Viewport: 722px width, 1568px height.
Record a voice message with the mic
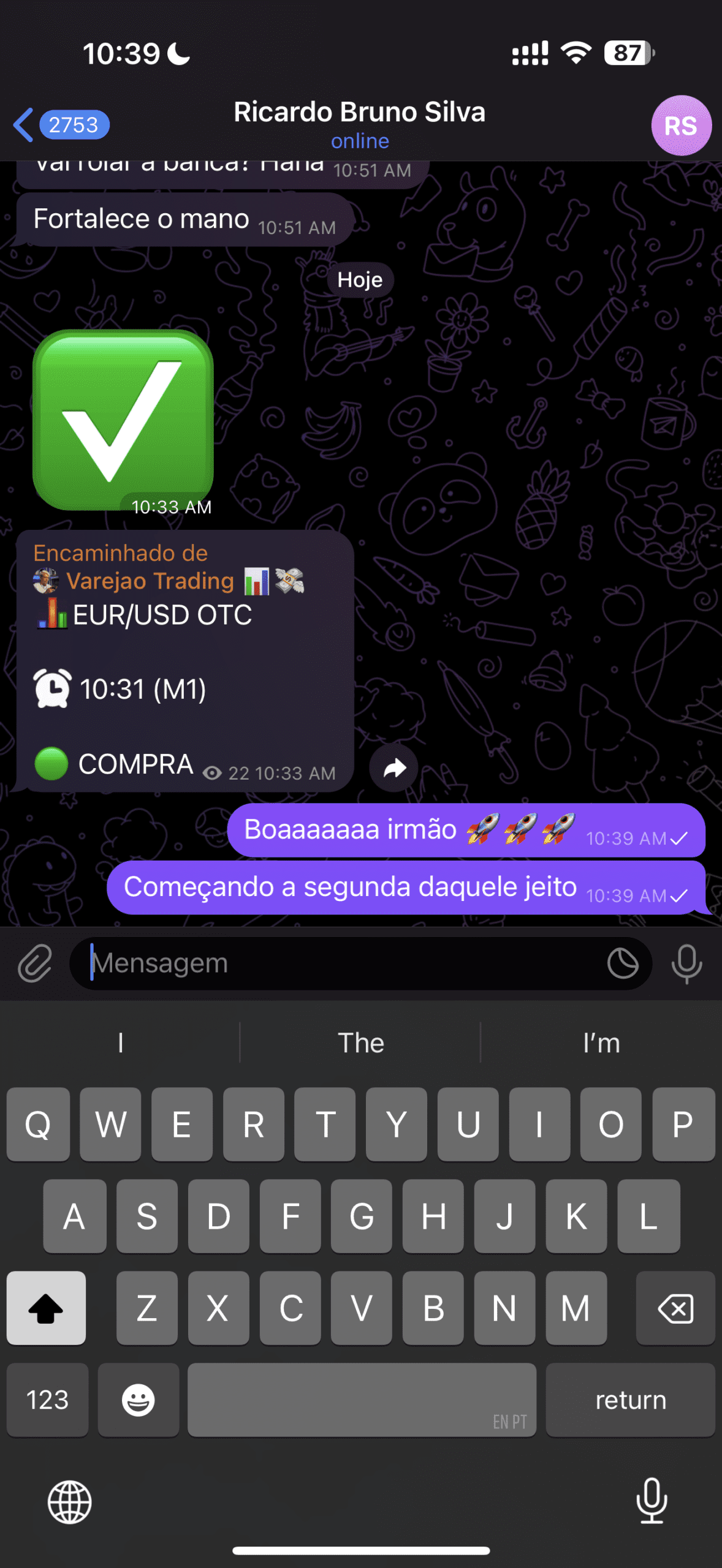[686, 963]
